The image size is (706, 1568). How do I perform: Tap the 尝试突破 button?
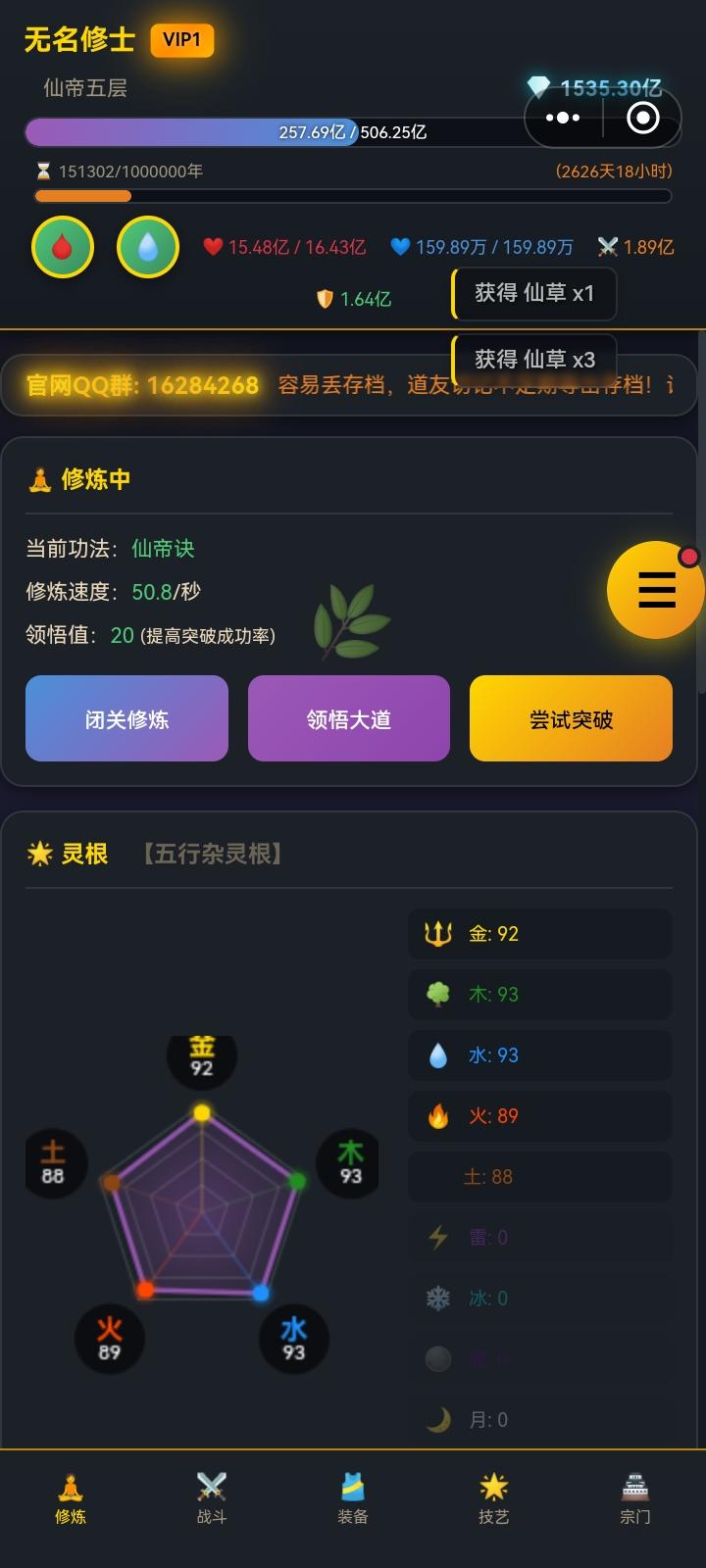[571, 718]
